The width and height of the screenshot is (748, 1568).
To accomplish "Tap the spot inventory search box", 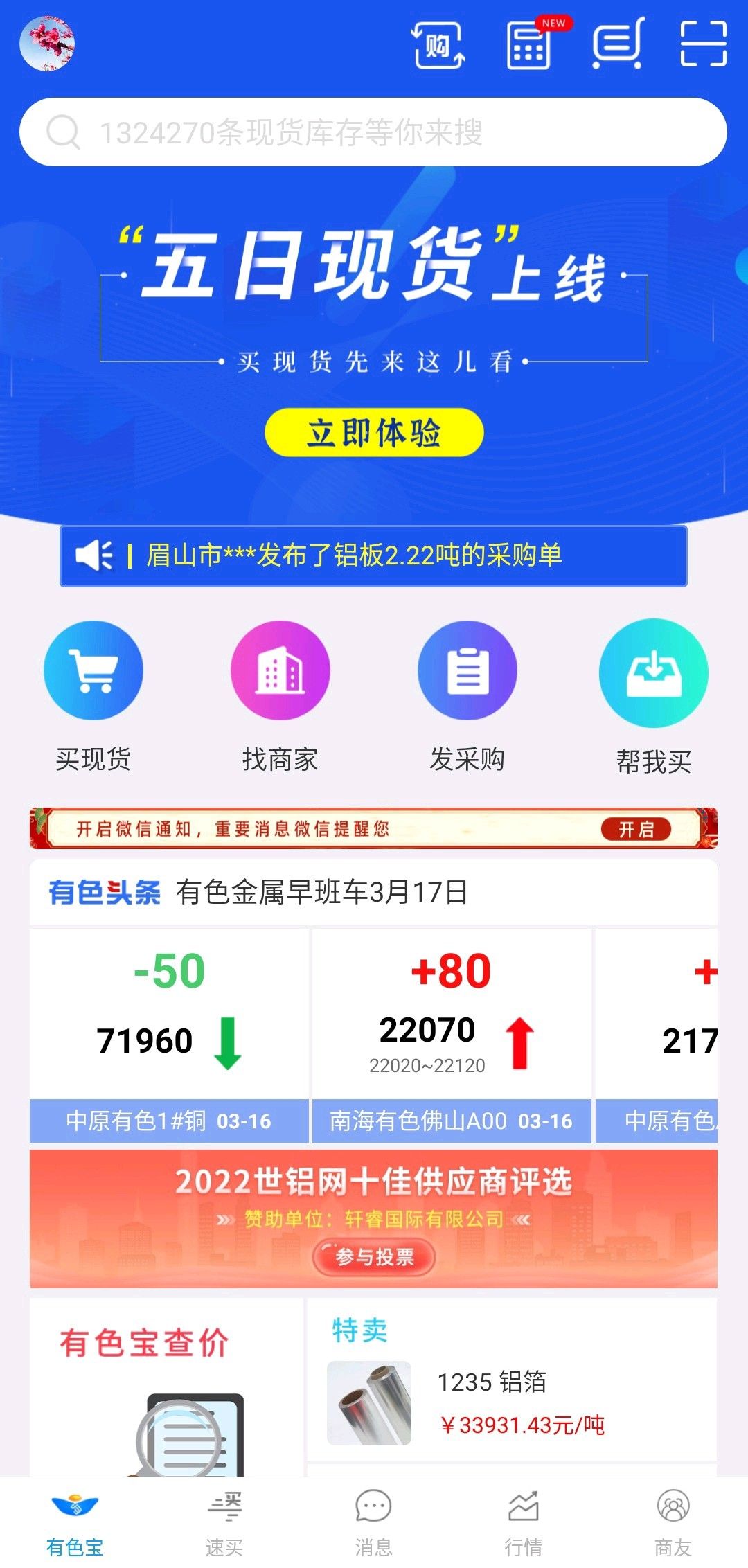I will (373, 132).
